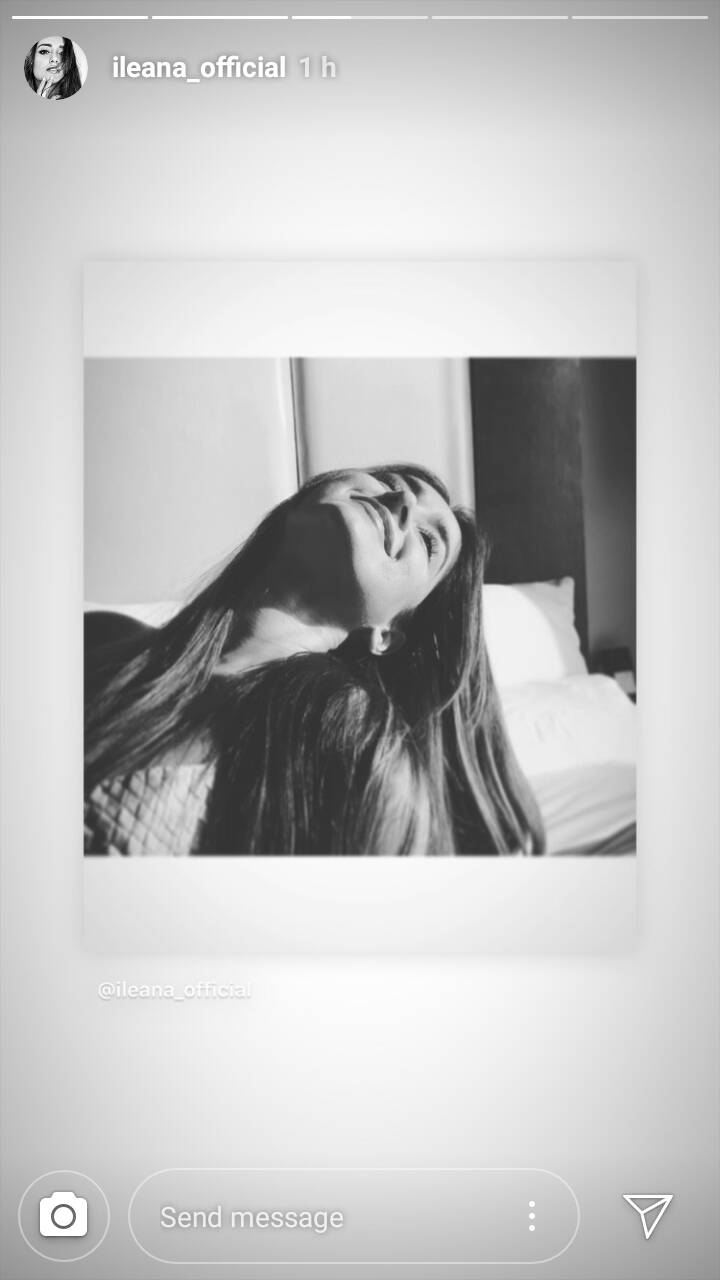
Task: Open the camera to reply
Action: pyautogui.click(x=63, y=1216)
